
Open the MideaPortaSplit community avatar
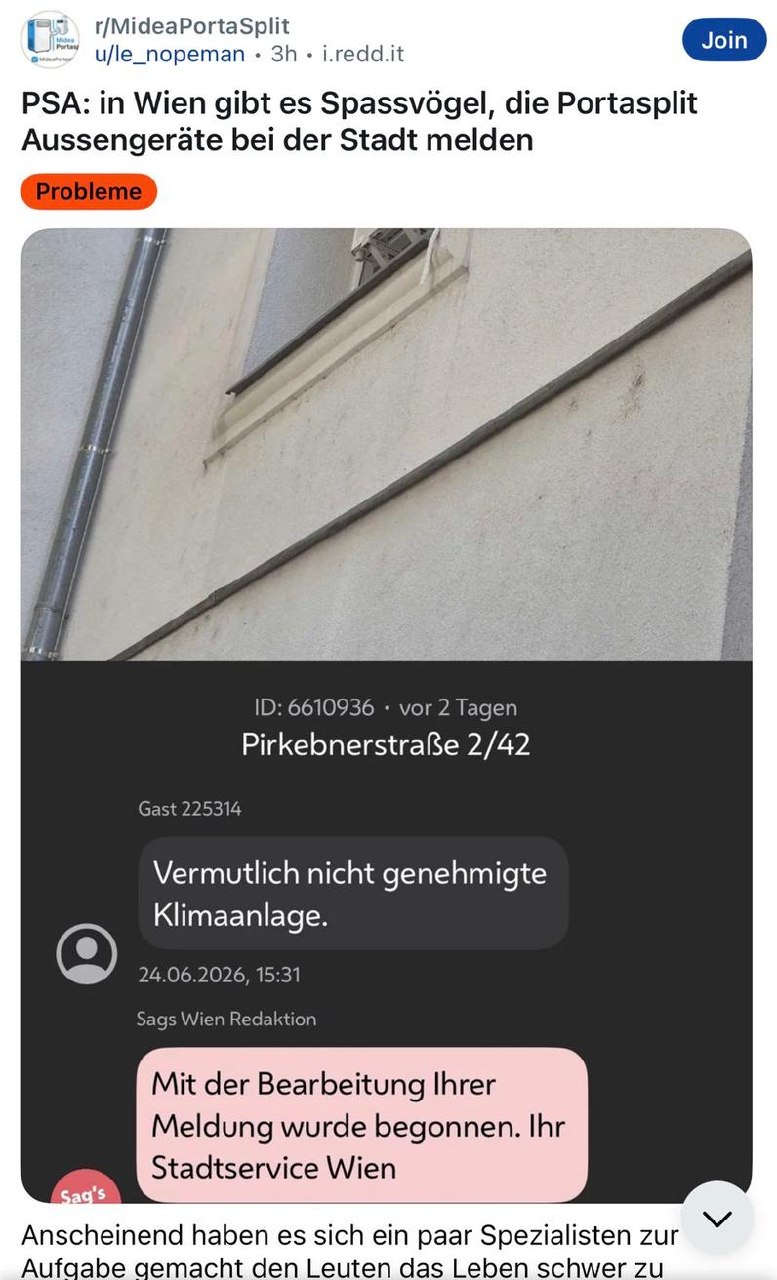point(51,40)
